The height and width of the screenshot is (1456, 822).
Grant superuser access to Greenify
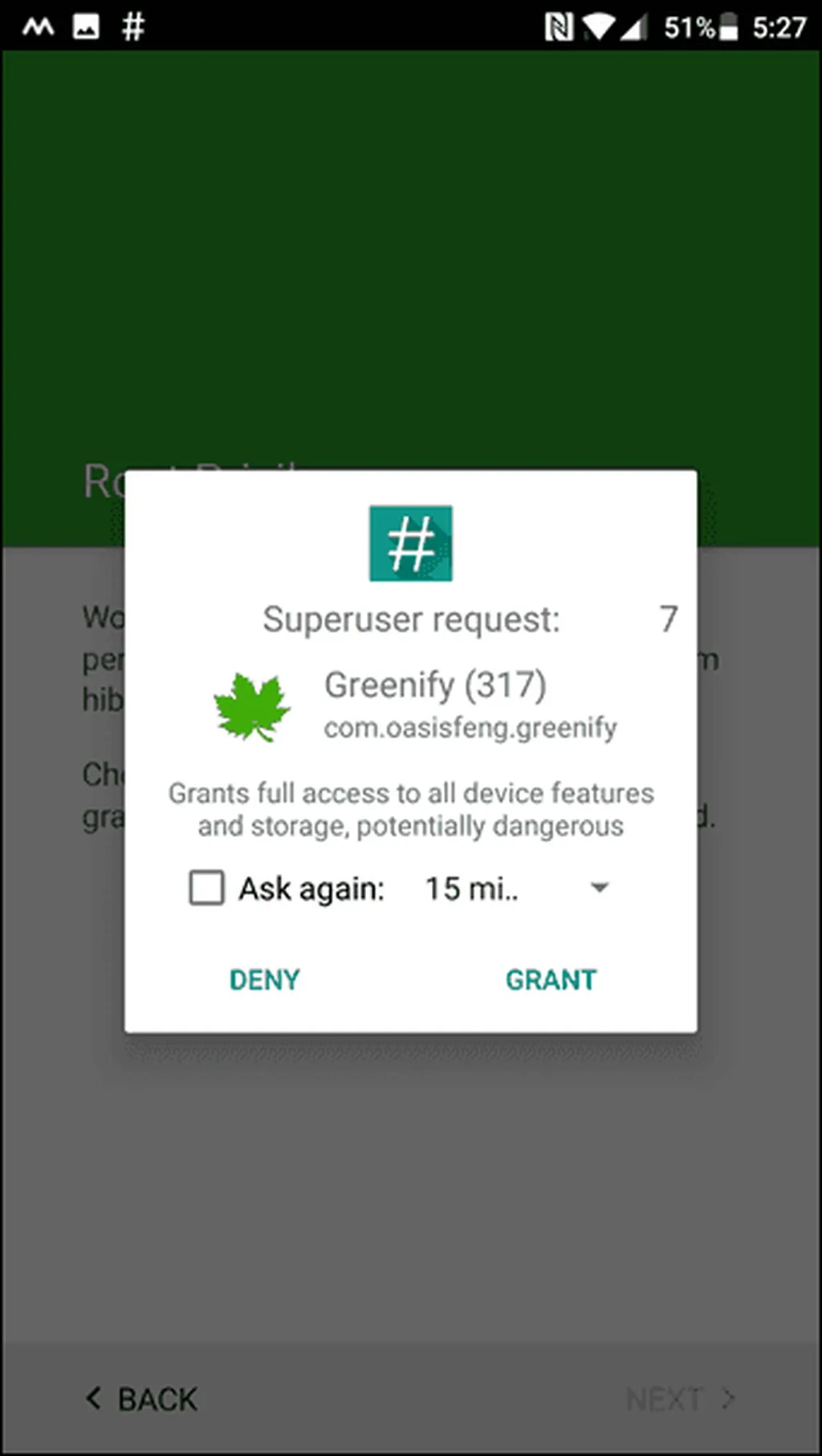(x=551, y=979)
